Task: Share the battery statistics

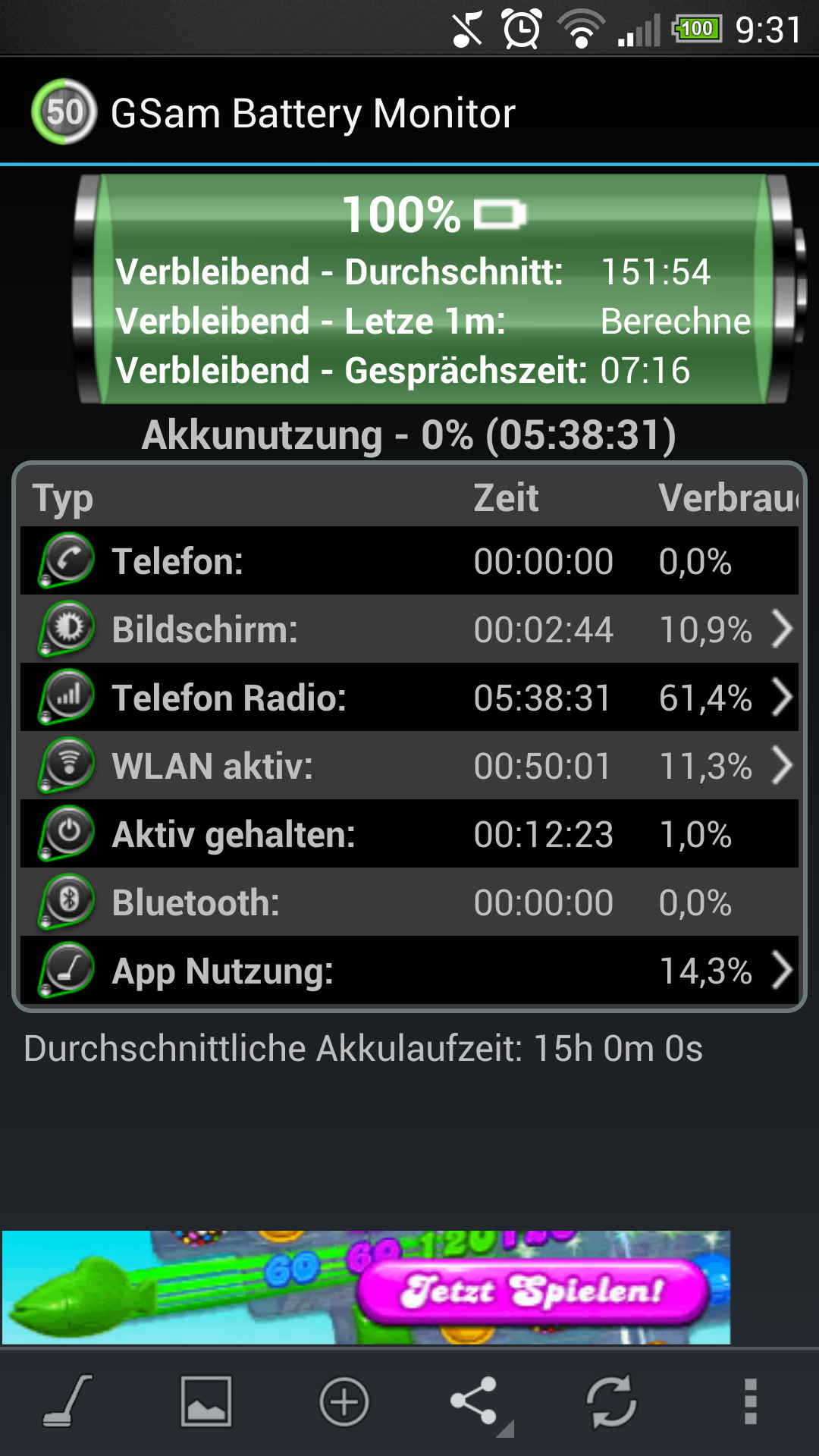Action: [478, 1403]
